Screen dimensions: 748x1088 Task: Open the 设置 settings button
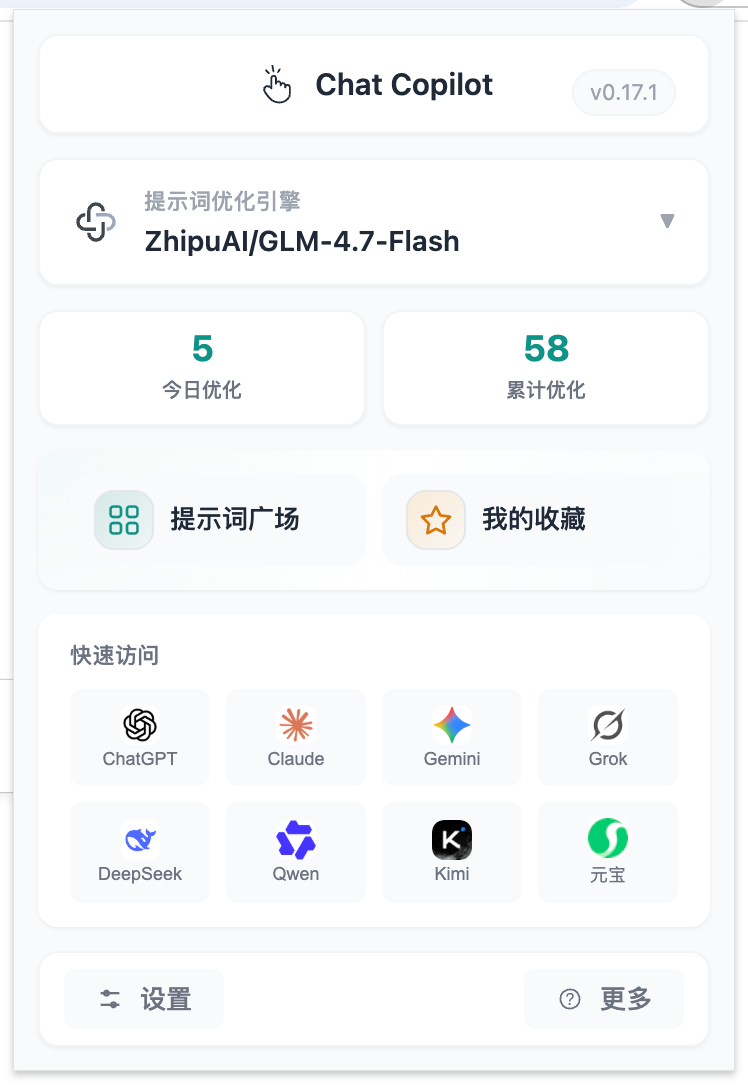tap(143, 999)
